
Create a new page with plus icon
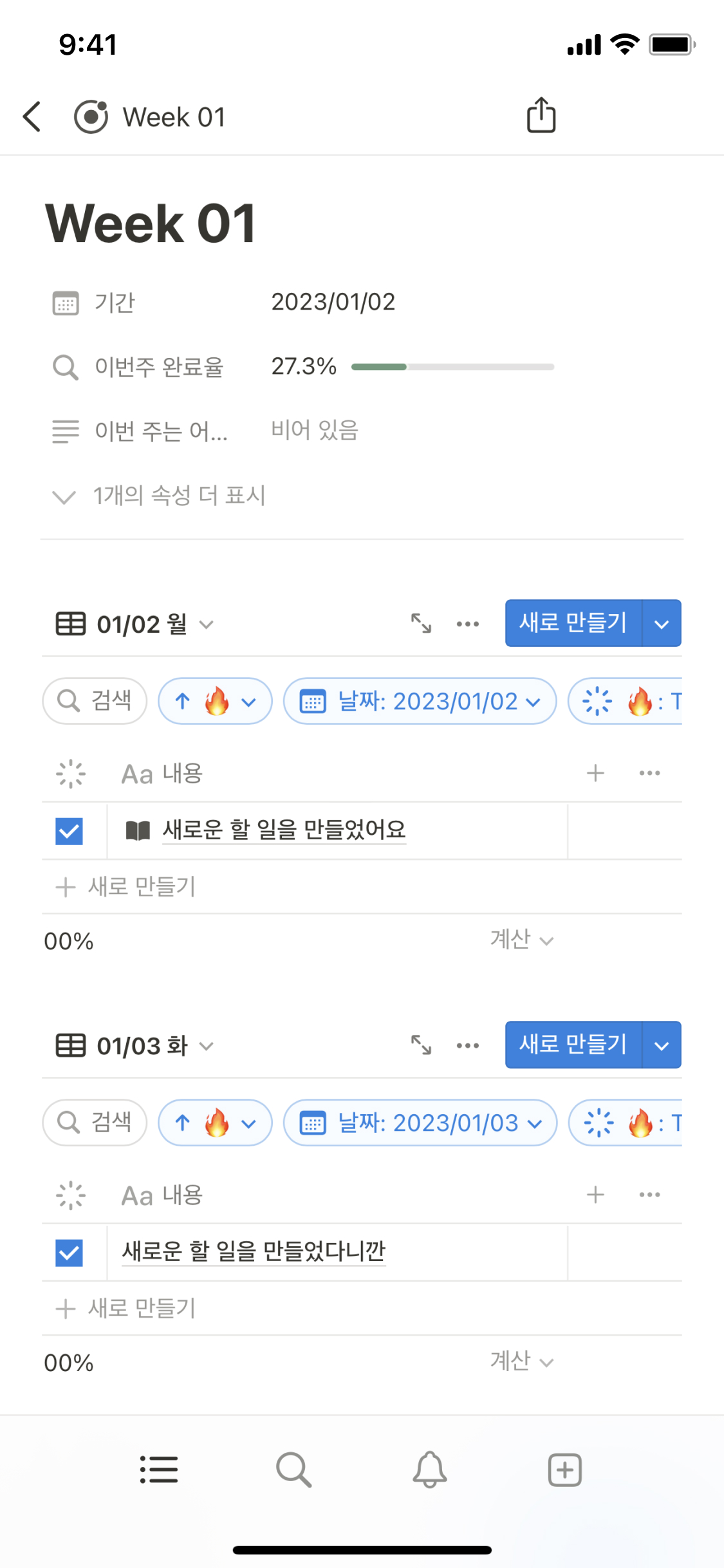564,1470
